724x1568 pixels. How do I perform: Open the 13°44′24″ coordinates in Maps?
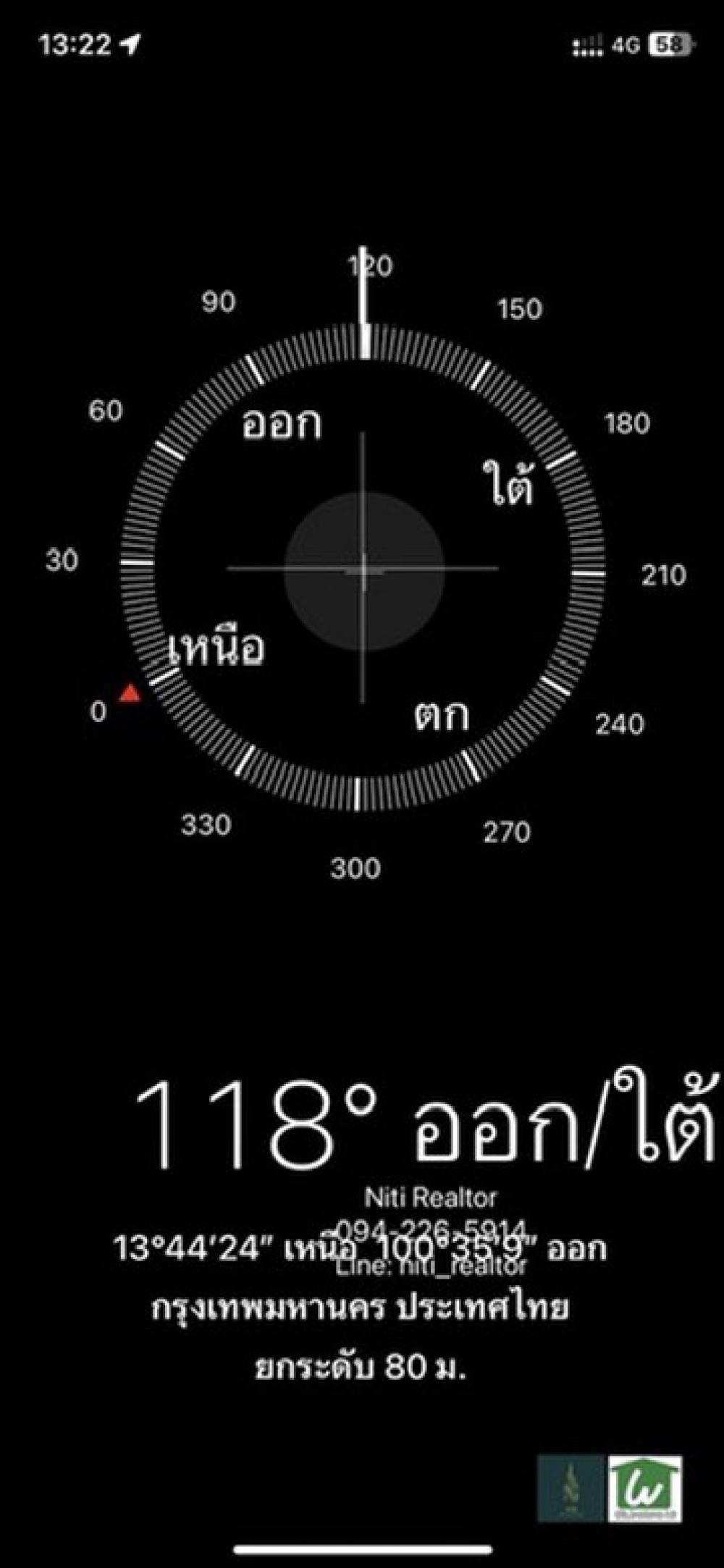(360, 1248)
